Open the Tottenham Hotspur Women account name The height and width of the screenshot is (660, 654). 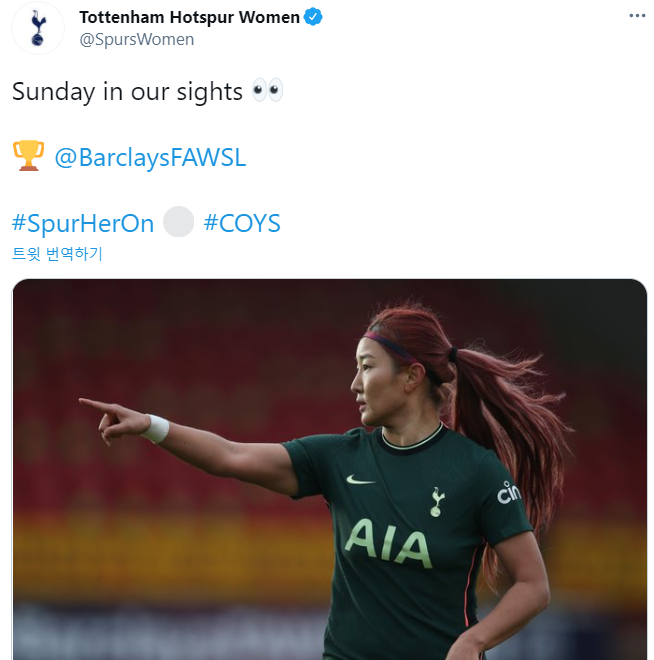[x=189, y=17]
